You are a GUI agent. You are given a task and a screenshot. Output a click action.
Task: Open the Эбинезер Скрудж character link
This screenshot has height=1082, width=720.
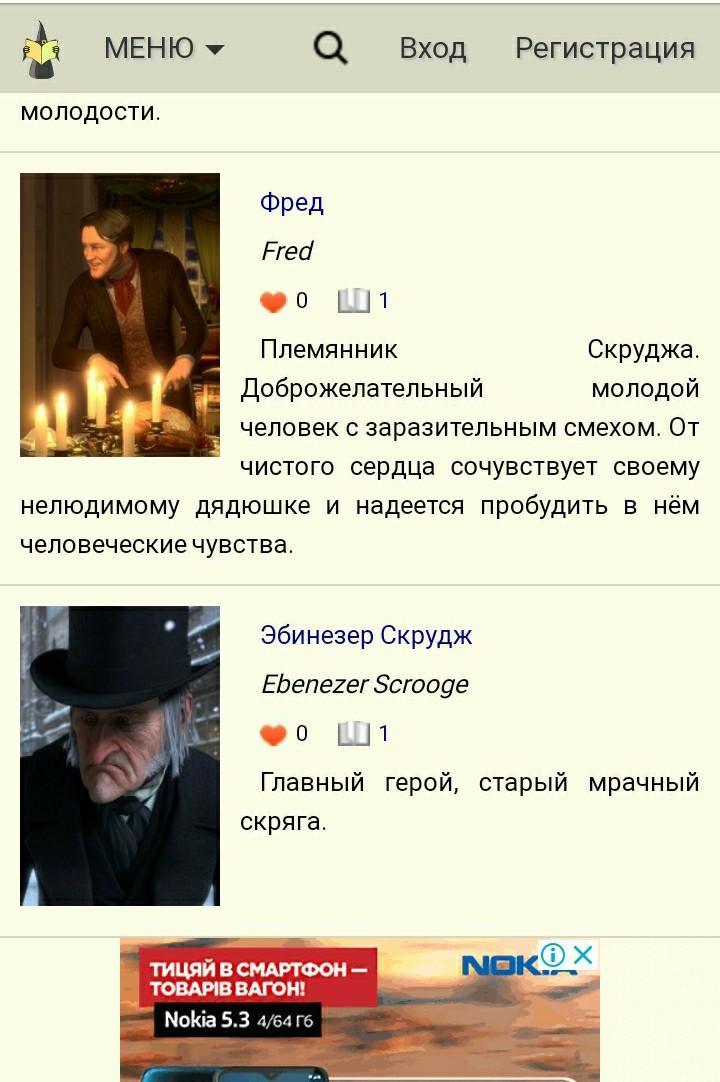coord(366,635)
